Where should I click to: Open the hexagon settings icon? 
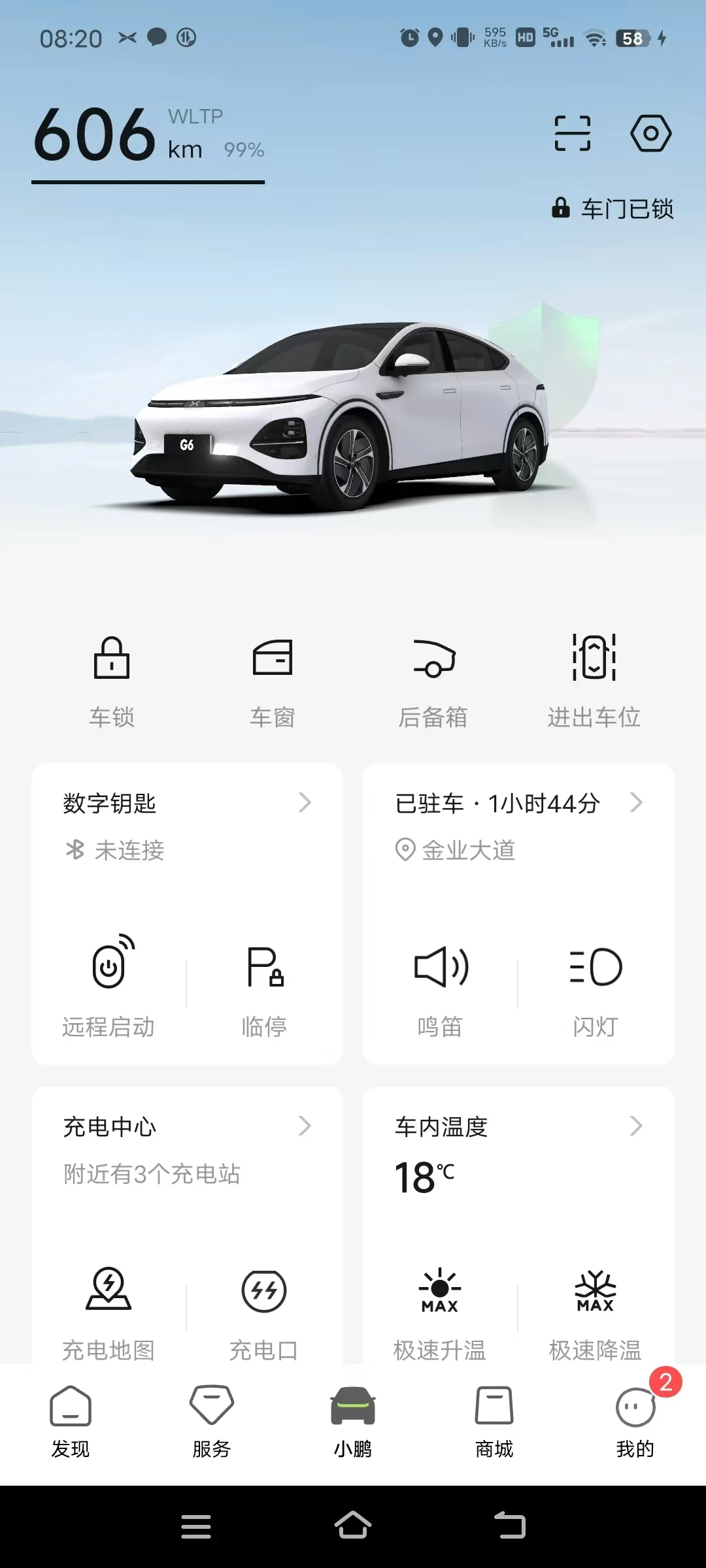(650, 133)
